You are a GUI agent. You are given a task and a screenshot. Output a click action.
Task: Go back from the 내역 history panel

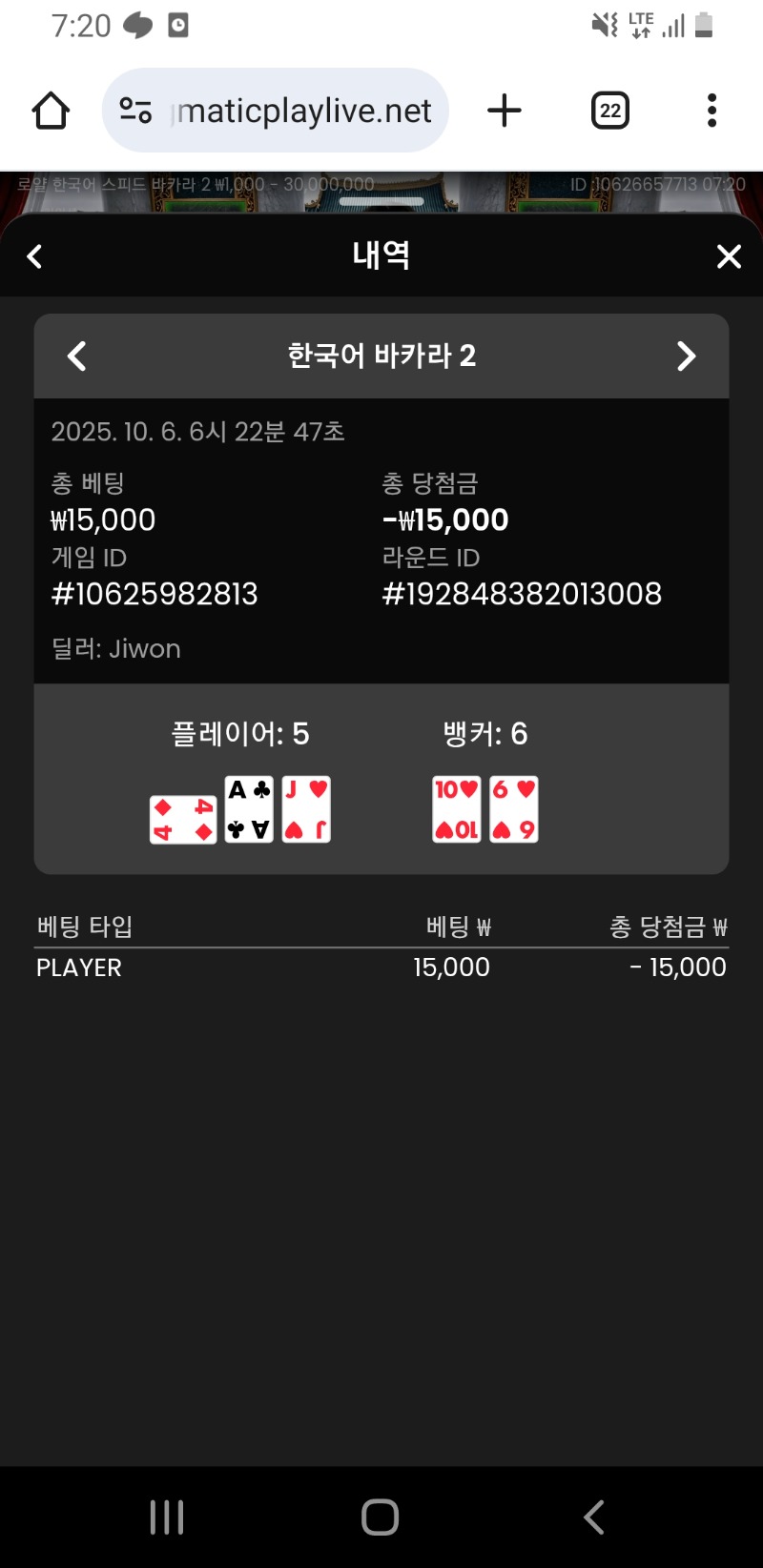click(35, 255)
